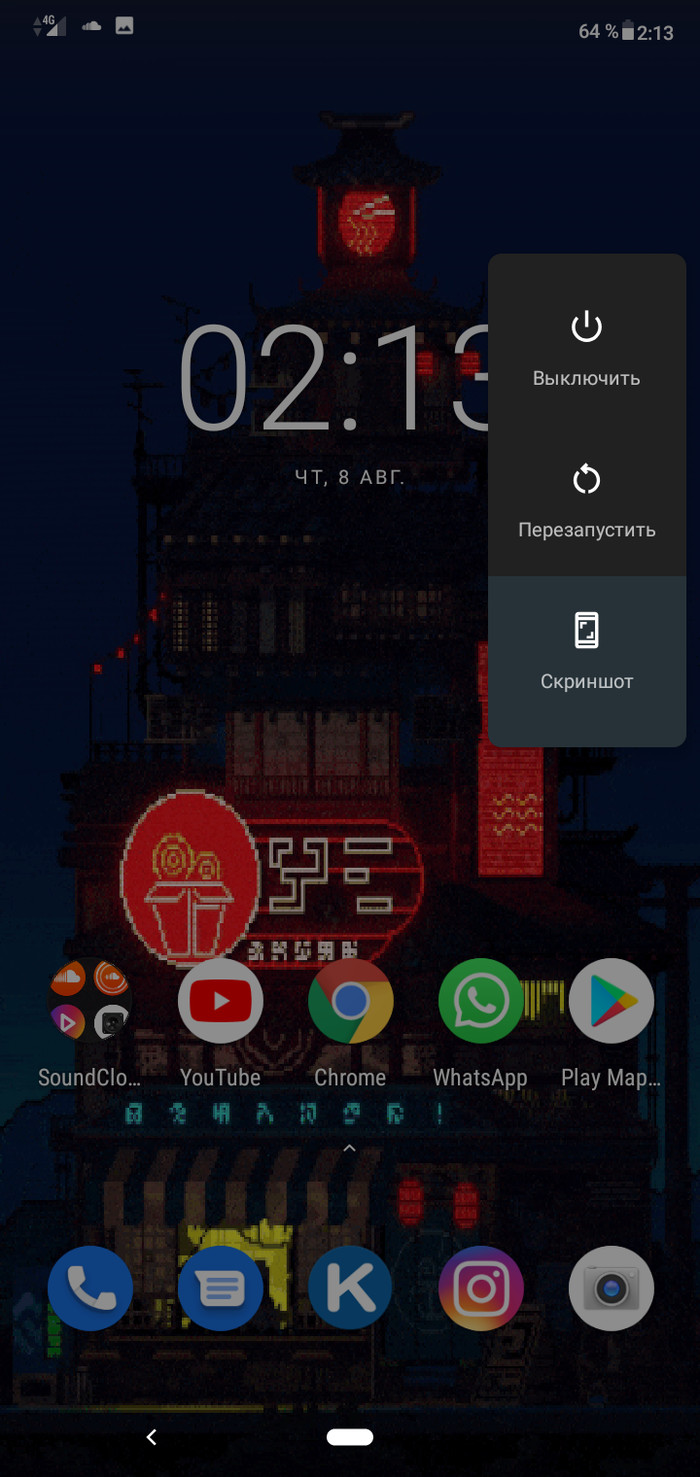Launch the VK app
This screenshot has width=700, height=1477.
350,1288
